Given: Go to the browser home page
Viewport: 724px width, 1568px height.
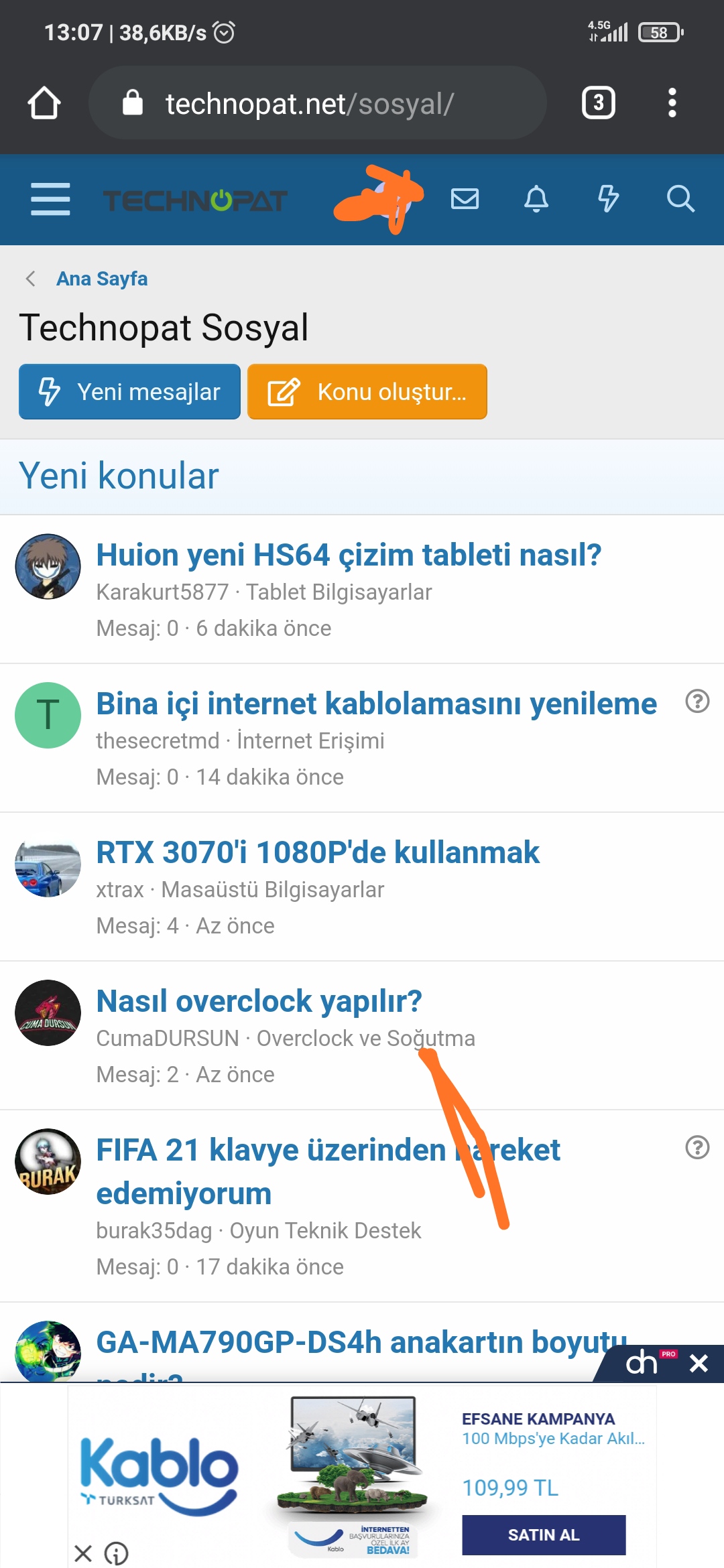Looking at the screenshot, I should (x=44, y=103).
